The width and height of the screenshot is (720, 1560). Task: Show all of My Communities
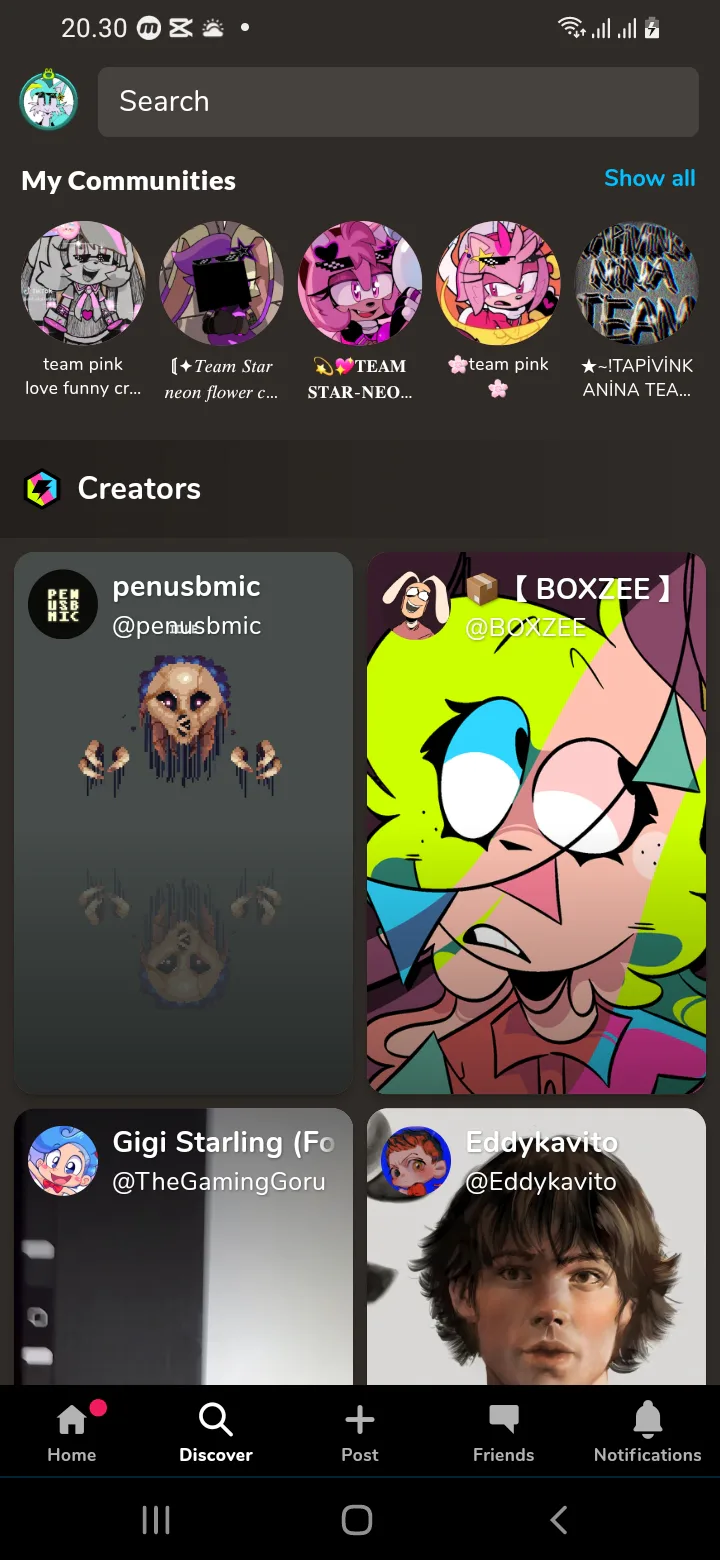tap(650, 178)
